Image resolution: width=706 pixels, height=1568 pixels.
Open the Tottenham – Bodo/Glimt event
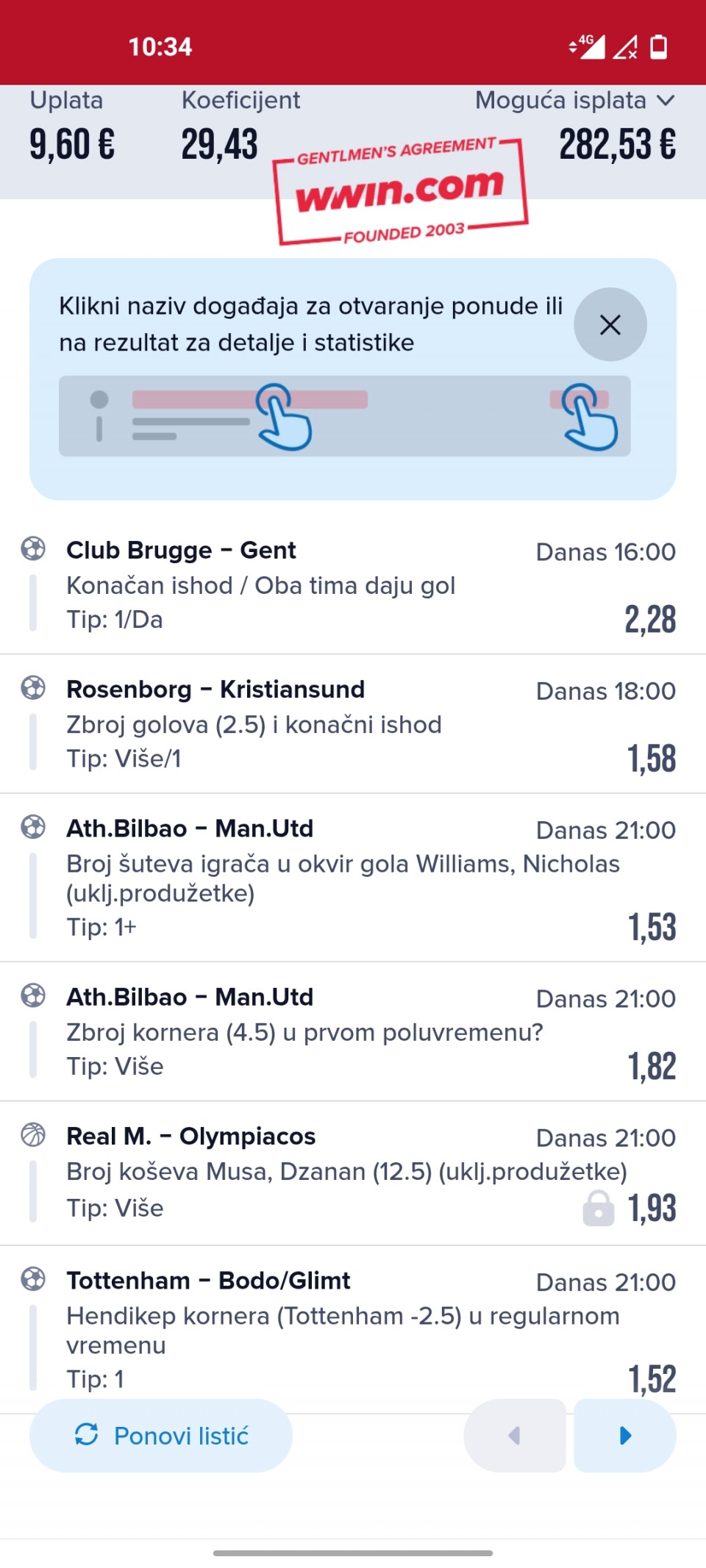point(208,1281)
